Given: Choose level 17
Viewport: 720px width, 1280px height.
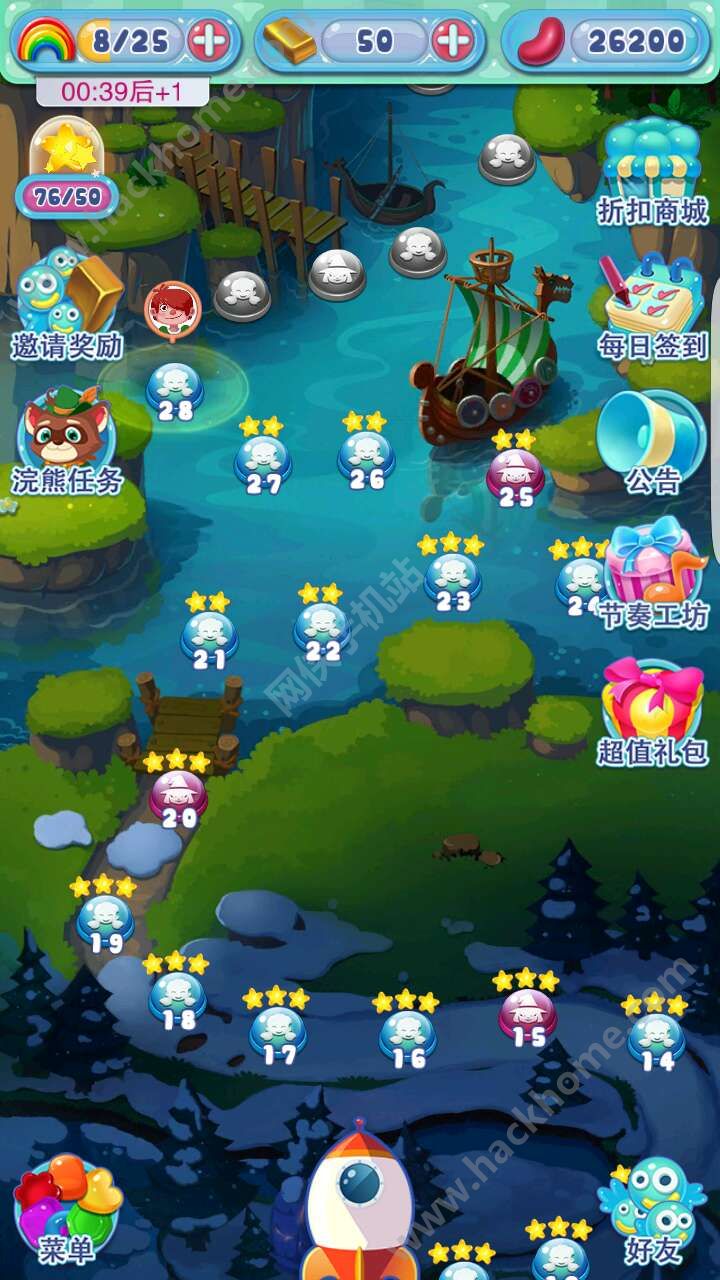Looking at the screenshot, I should point(278,1034).
